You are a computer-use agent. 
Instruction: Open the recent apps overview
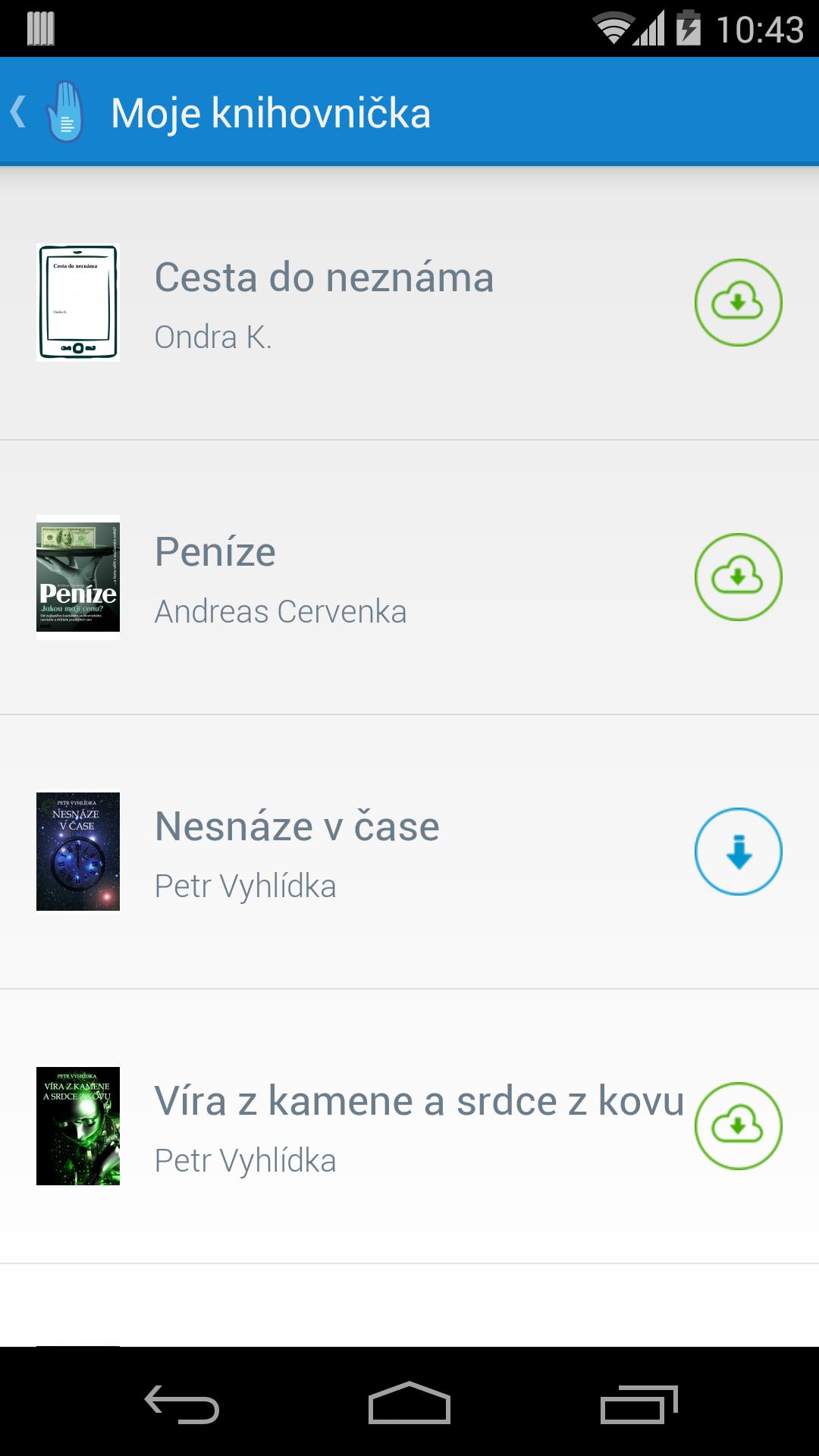pos(639,1403)
